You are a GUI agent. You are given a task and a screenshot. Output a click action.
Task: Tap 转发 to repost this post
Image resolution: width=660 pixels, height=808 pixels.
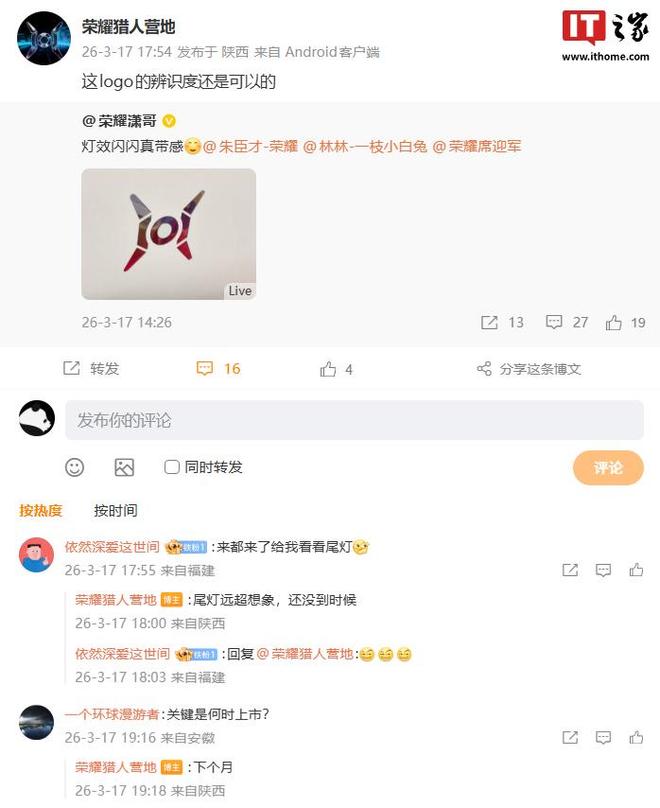(91, 369)
